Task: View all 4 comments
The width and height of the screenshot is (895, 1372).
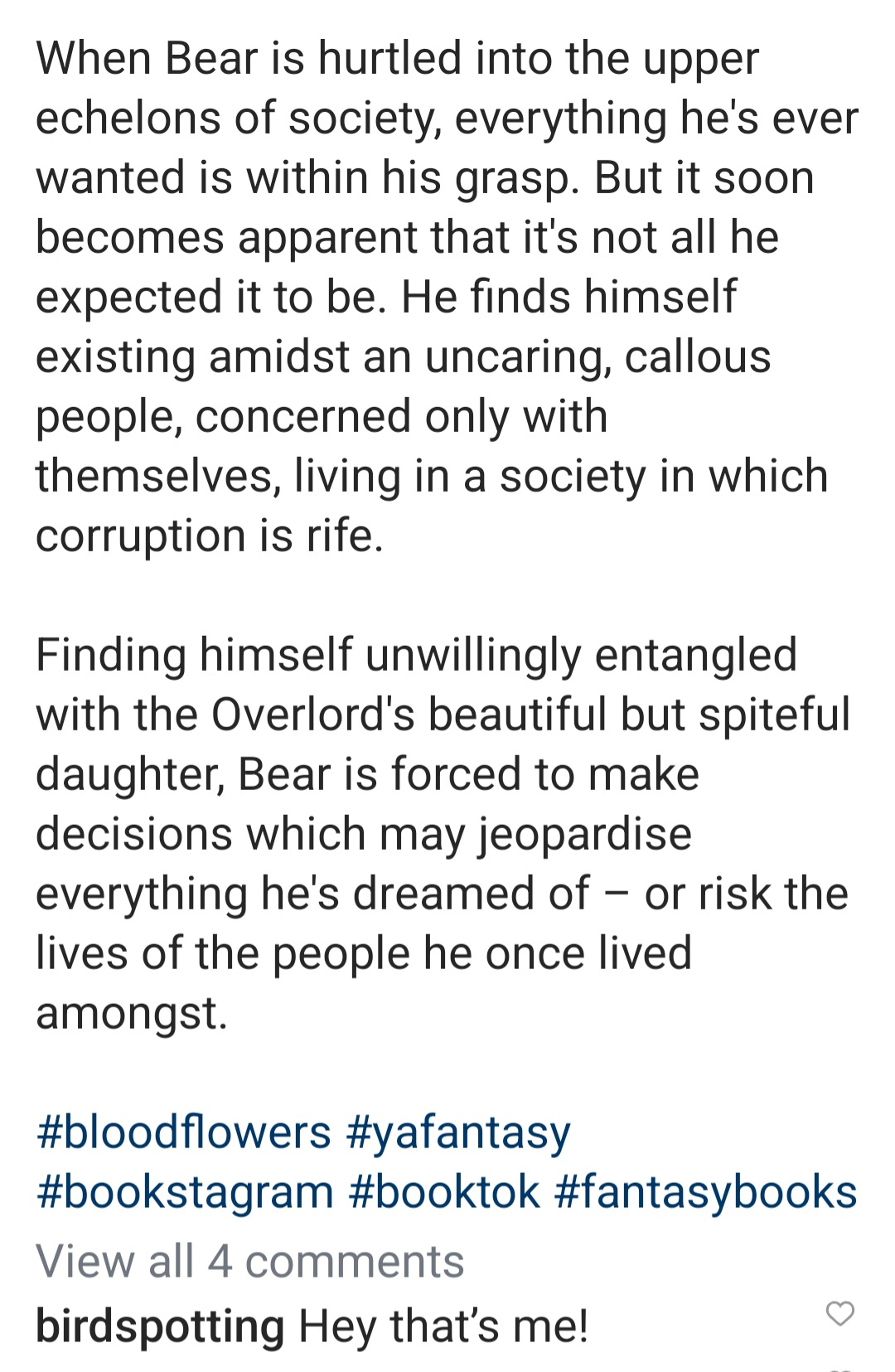Action: [249, 1262]
